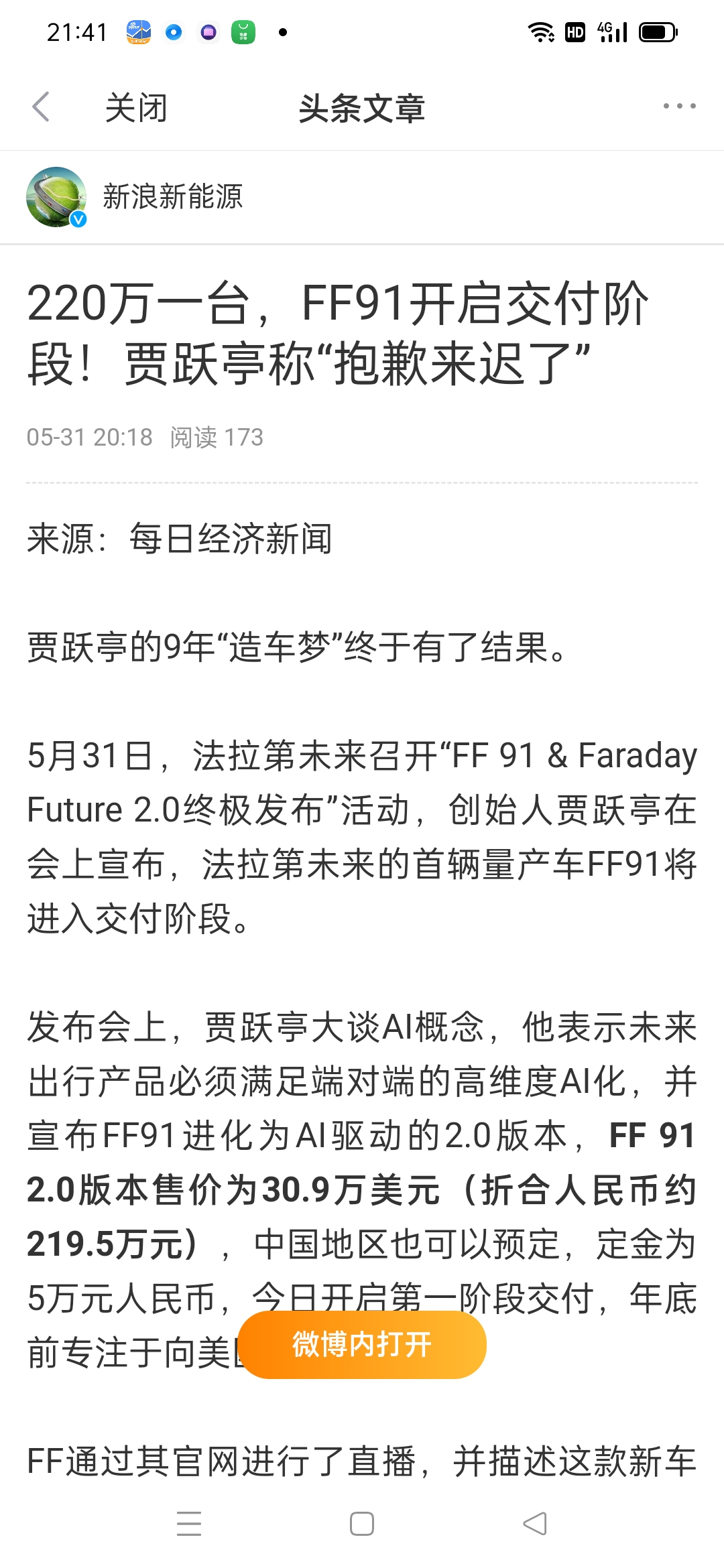Viewport: 724px width, 1568px height.
Task: Open the three-dot overflow menu
Action: (678, 107)
